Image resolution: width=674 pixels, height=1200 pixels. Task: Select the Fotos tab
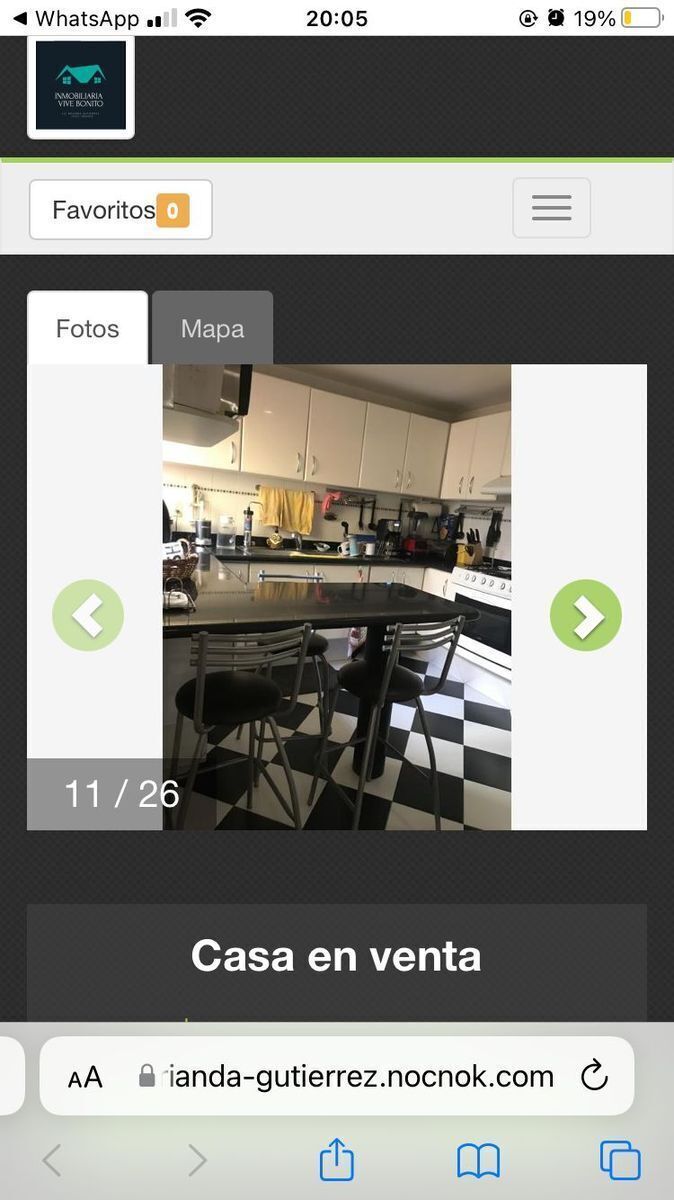pos(87,329)
